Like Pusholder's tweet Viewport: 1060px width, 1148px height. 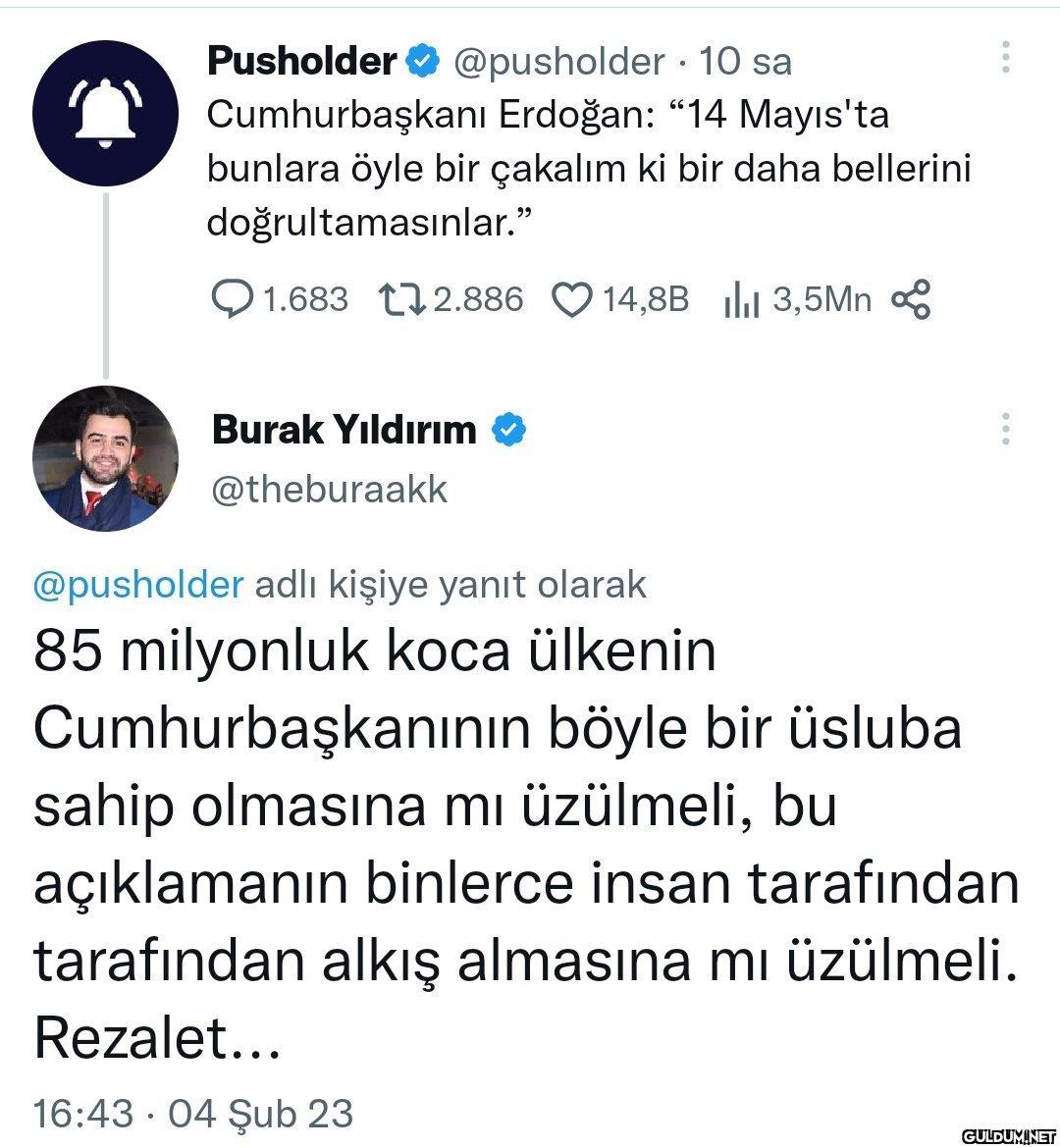pos(573,299)
